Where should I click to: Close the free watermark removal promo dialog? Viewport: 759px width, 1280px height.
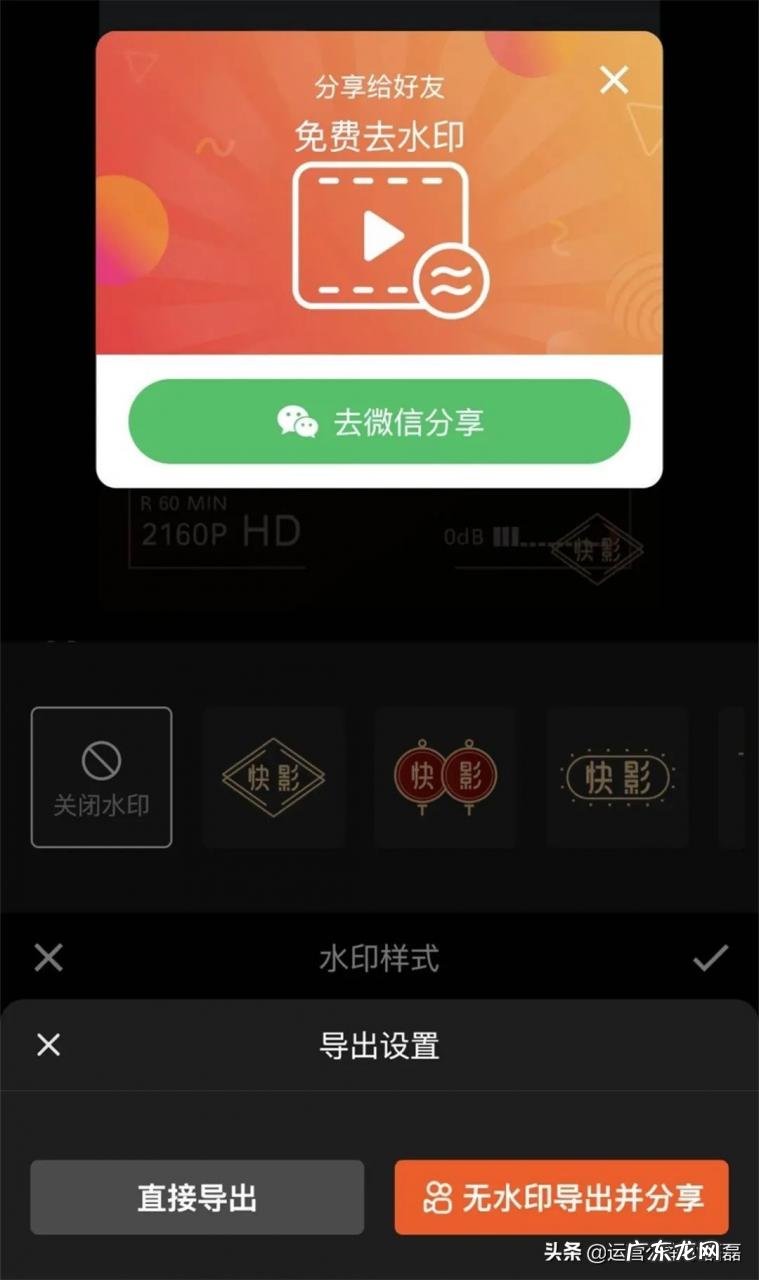pyautogui.click(x=613, y=80)
